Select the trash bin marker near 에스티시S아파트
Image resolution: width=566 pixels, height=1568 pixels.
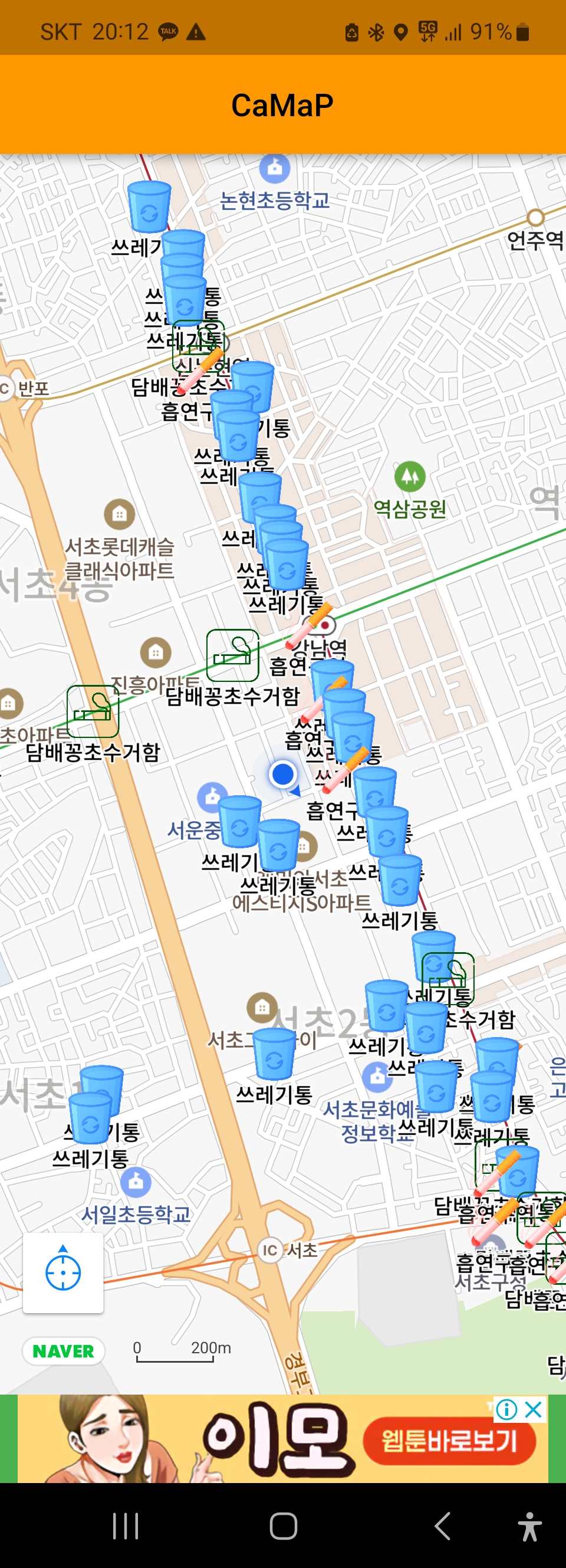[277, 846]
